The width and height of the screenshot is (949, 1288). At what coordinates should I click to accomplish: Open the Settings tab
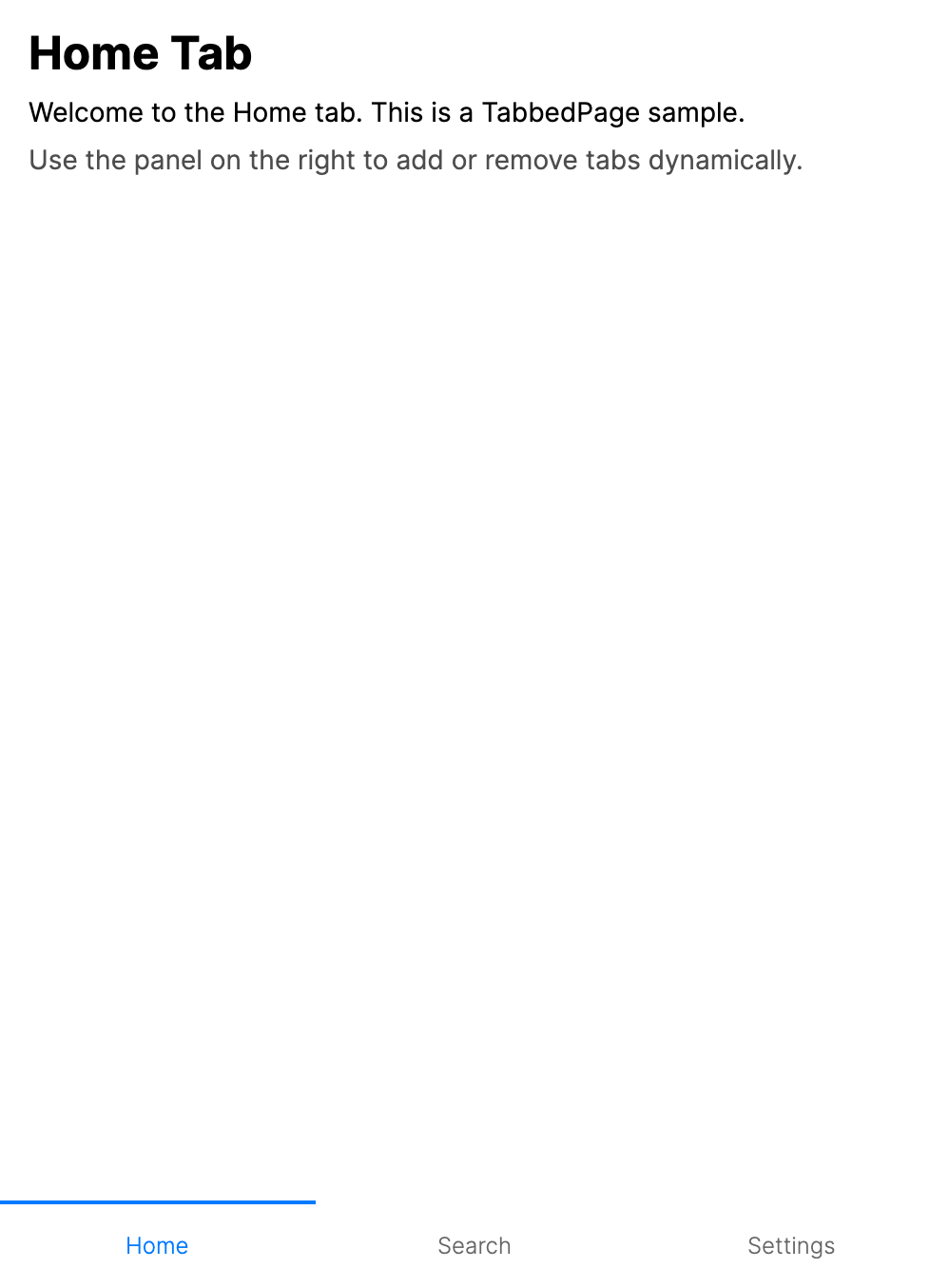tap(790, 1245)
